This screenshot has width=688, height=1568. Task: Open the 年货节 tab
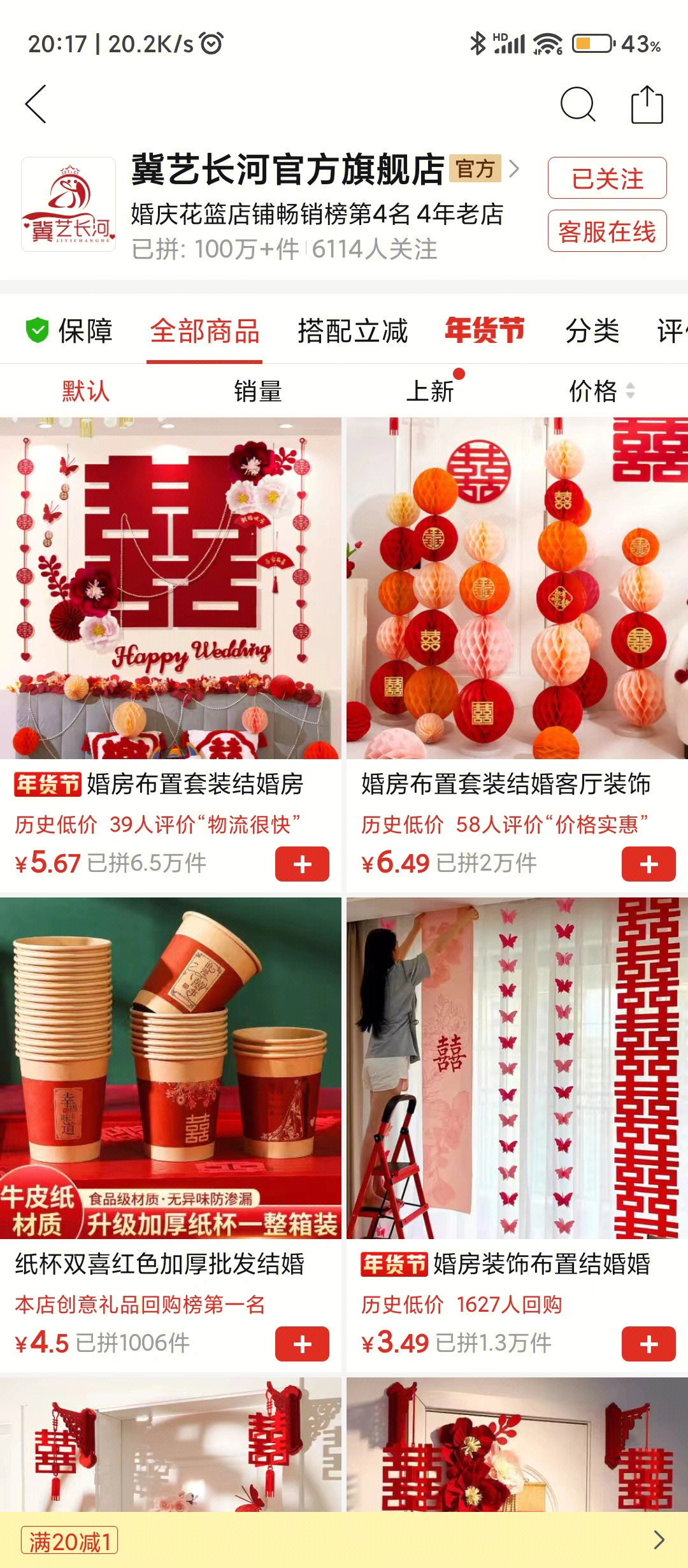(x=484, y=331)
